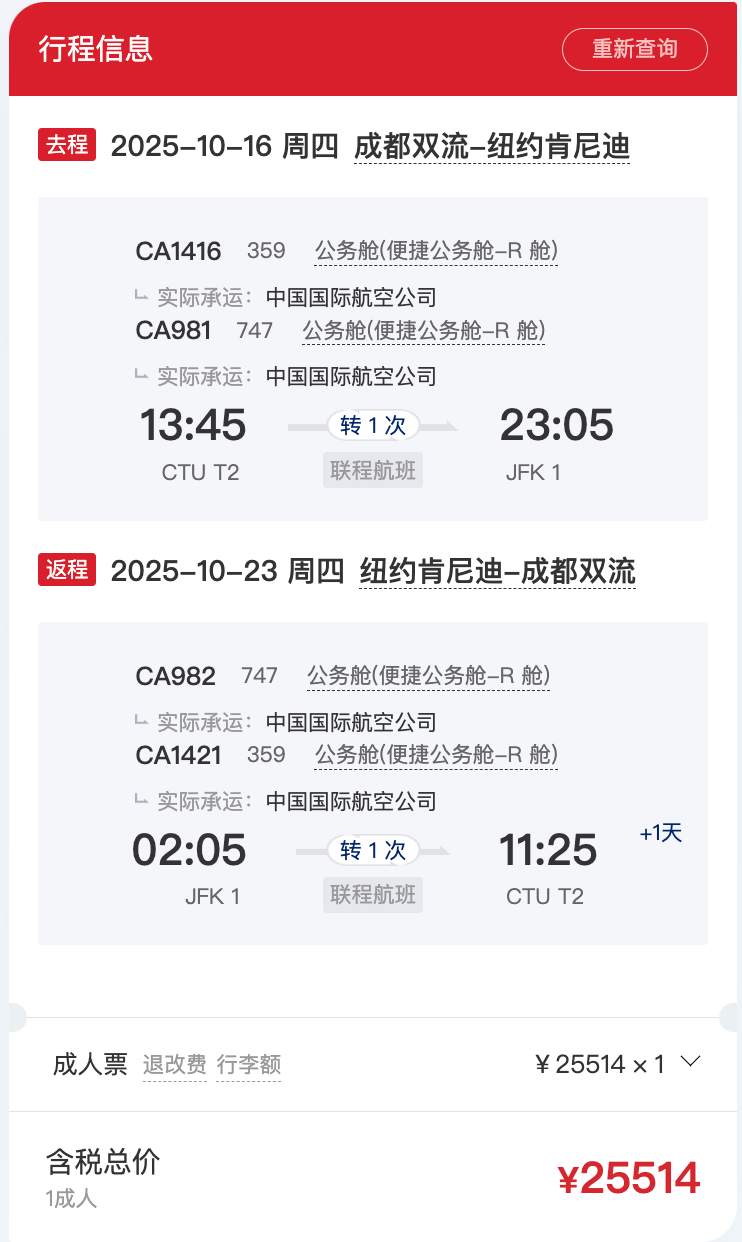View cabin info for flight CA981

coord(423,330)
